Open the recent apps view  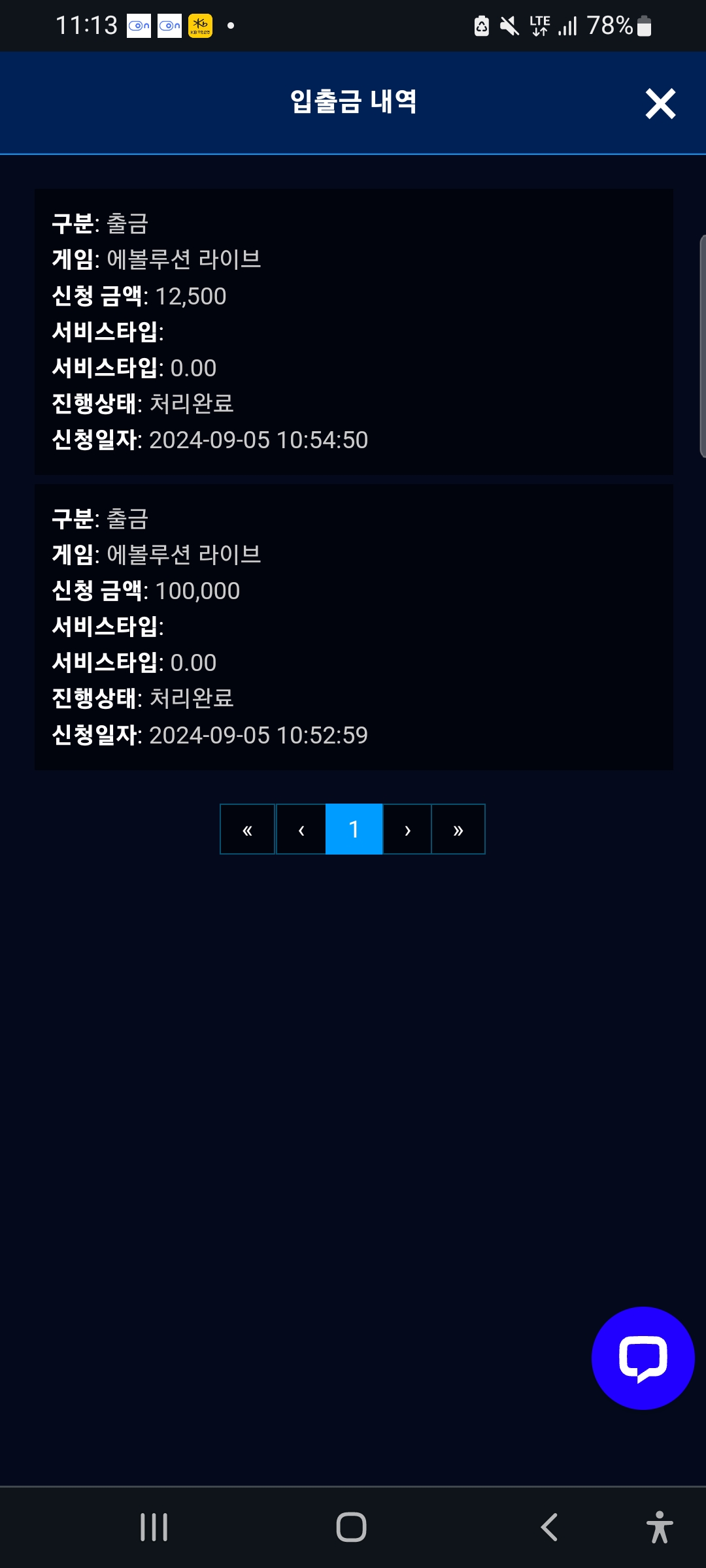coord(154,1527)
